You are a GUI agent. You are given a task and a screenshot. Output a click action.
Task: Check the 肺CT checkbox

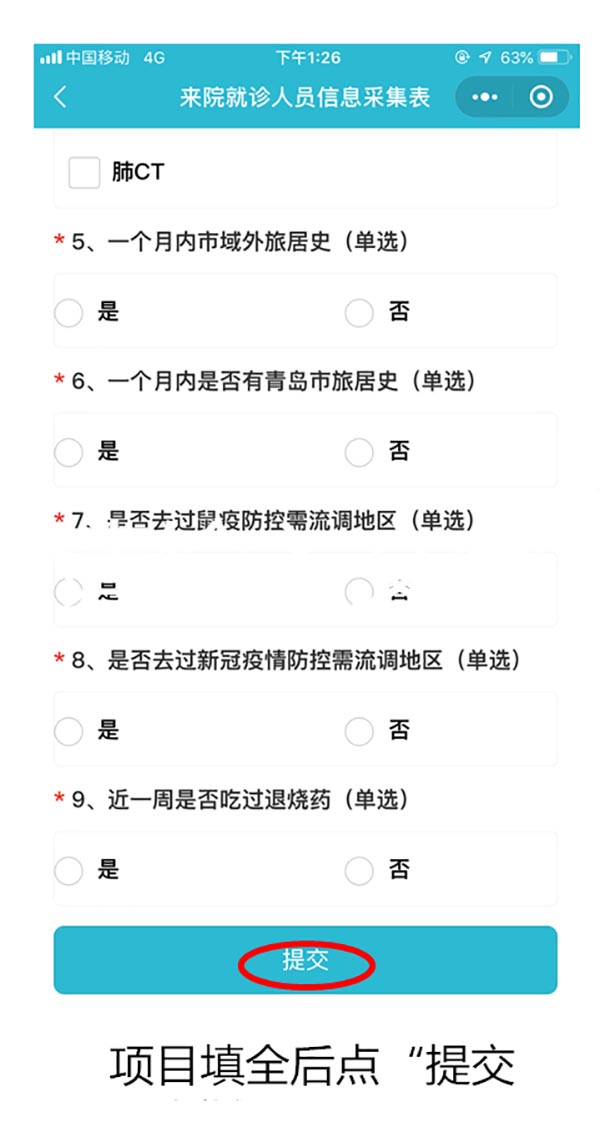84,173
